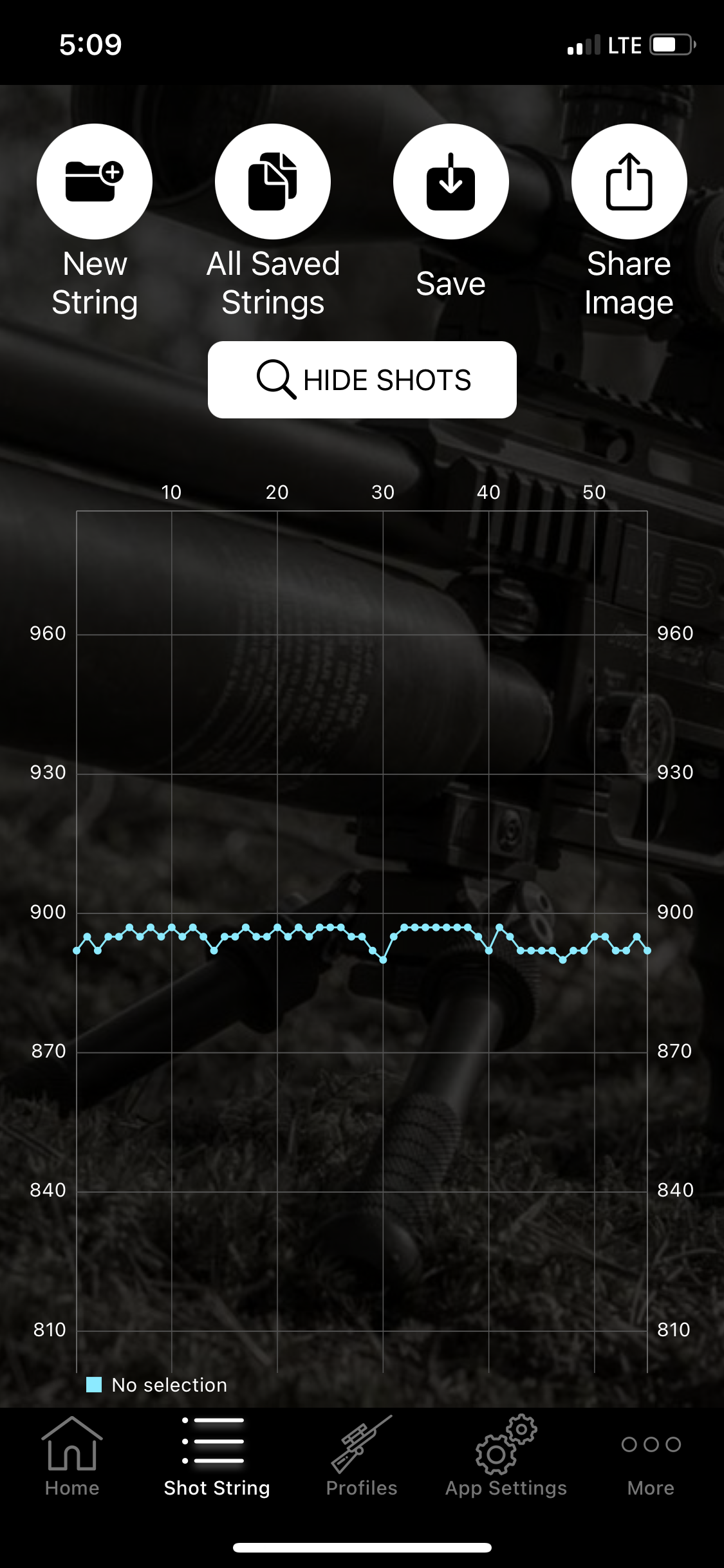Switch to the Profiles tab
The width and height of the screenshot is (724, 1568).
362,1457
